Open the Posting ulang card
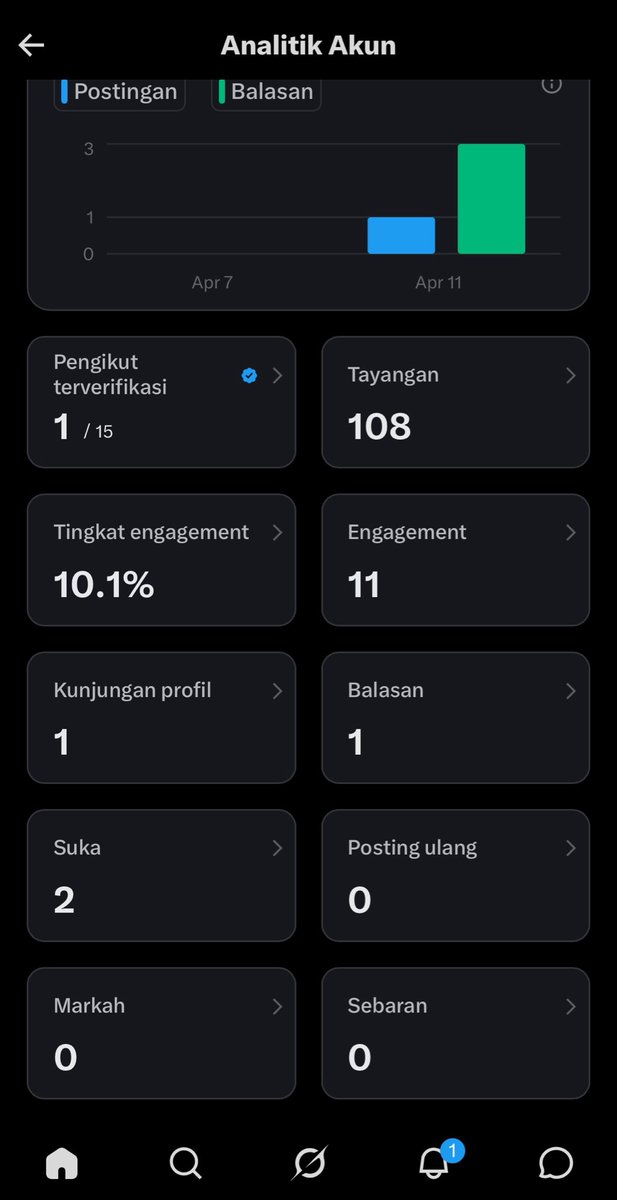617x1200 pixels. point(455,875)
